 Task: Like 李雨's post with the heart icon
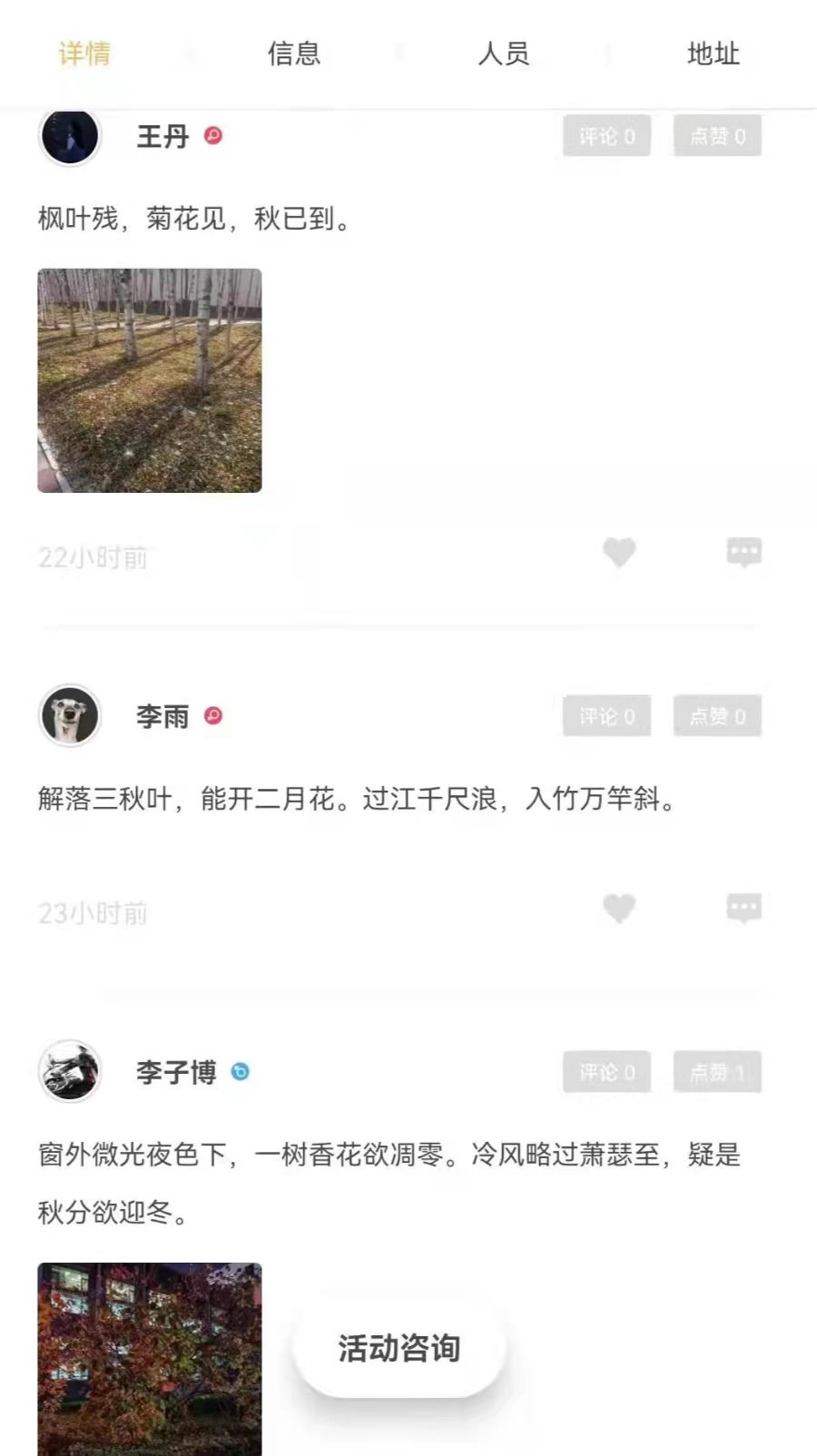pyautogui.click(x=619, y=908)
